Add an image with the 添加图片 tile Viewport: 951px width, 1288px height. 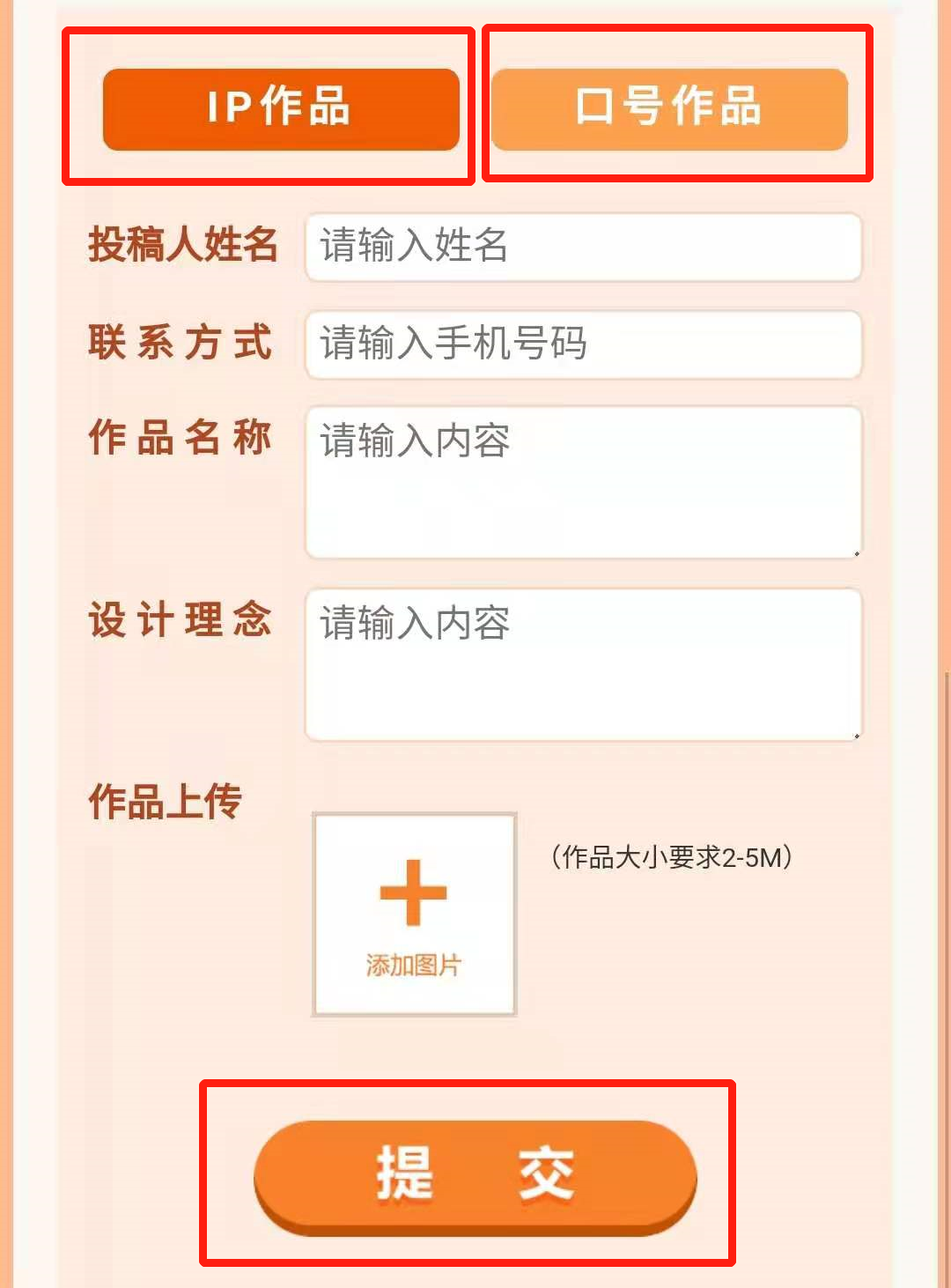414,914
